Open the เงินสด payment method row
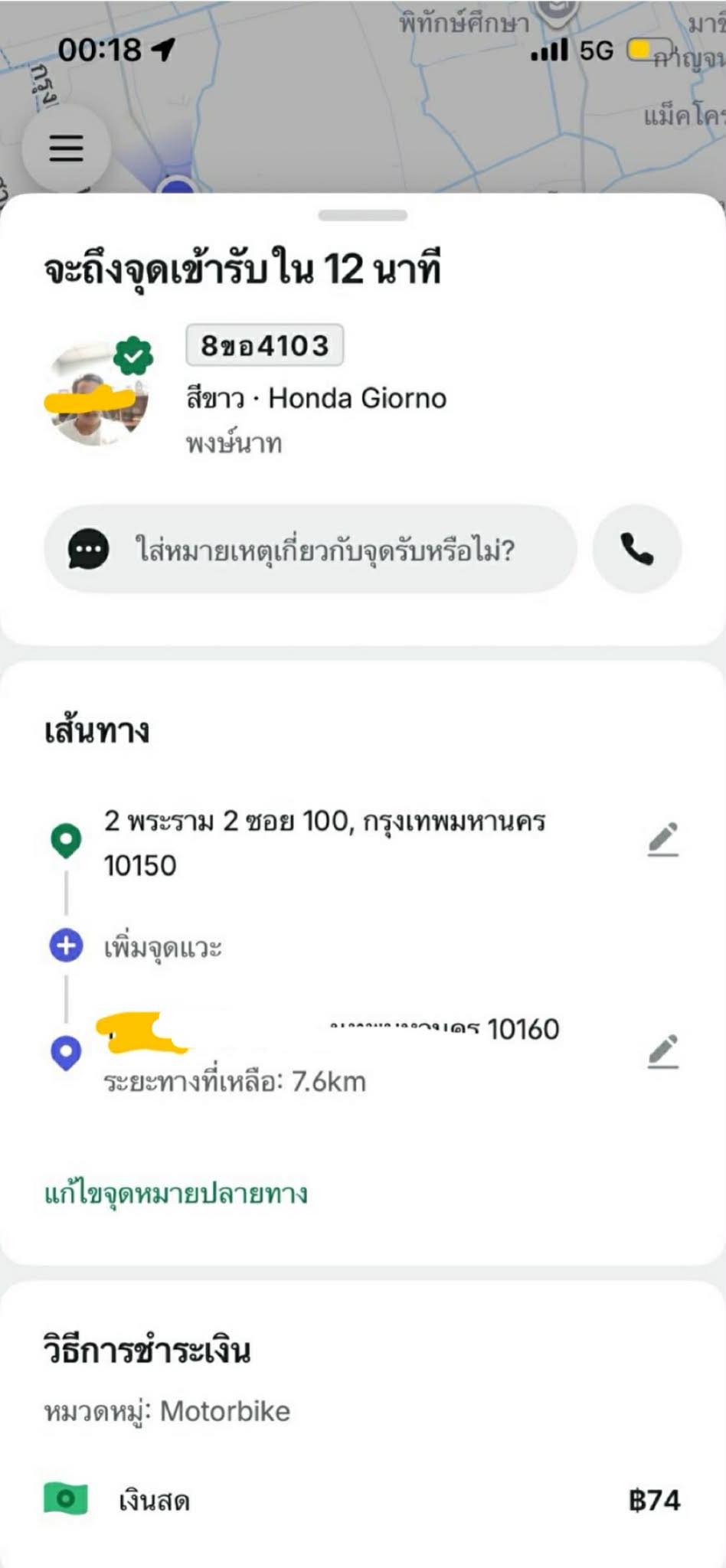Image resolution: width=726 pixels, height=1568 pixels. (361, 1500)
